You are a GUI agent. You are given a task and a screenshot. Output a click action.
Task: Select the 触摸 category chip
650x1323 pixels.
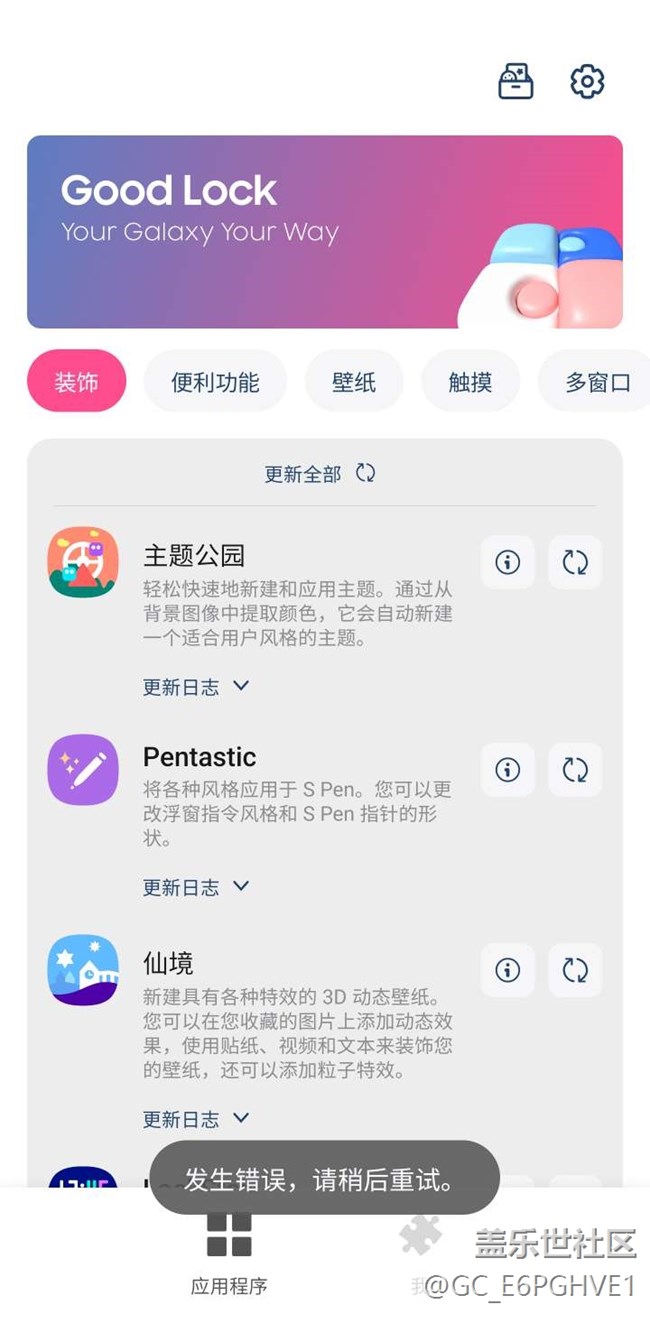(x=470, y=381)
